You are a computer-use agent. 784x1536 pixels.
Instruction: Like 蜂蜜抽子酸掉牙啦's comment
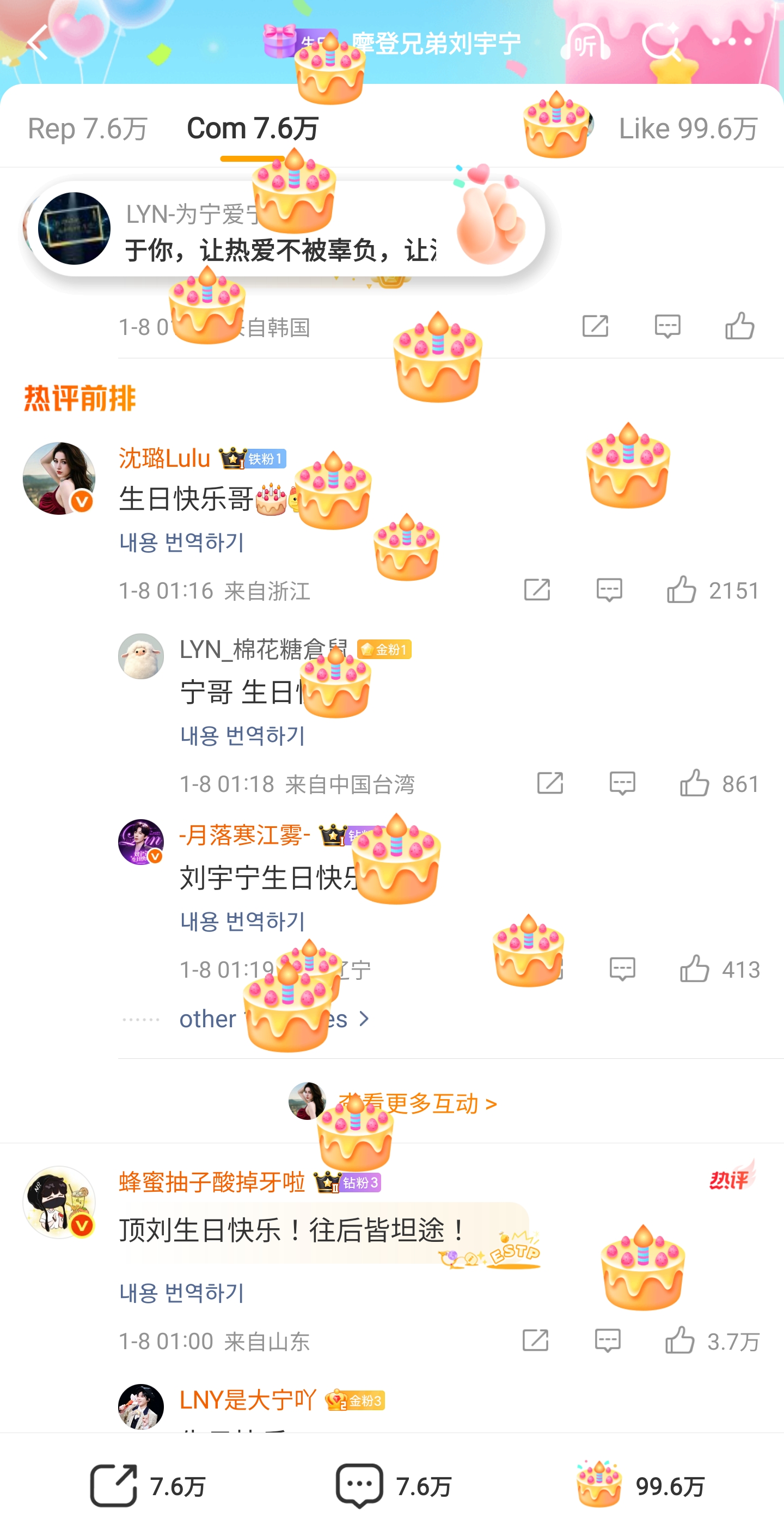pyautogui.click(x=680, y=1340)
